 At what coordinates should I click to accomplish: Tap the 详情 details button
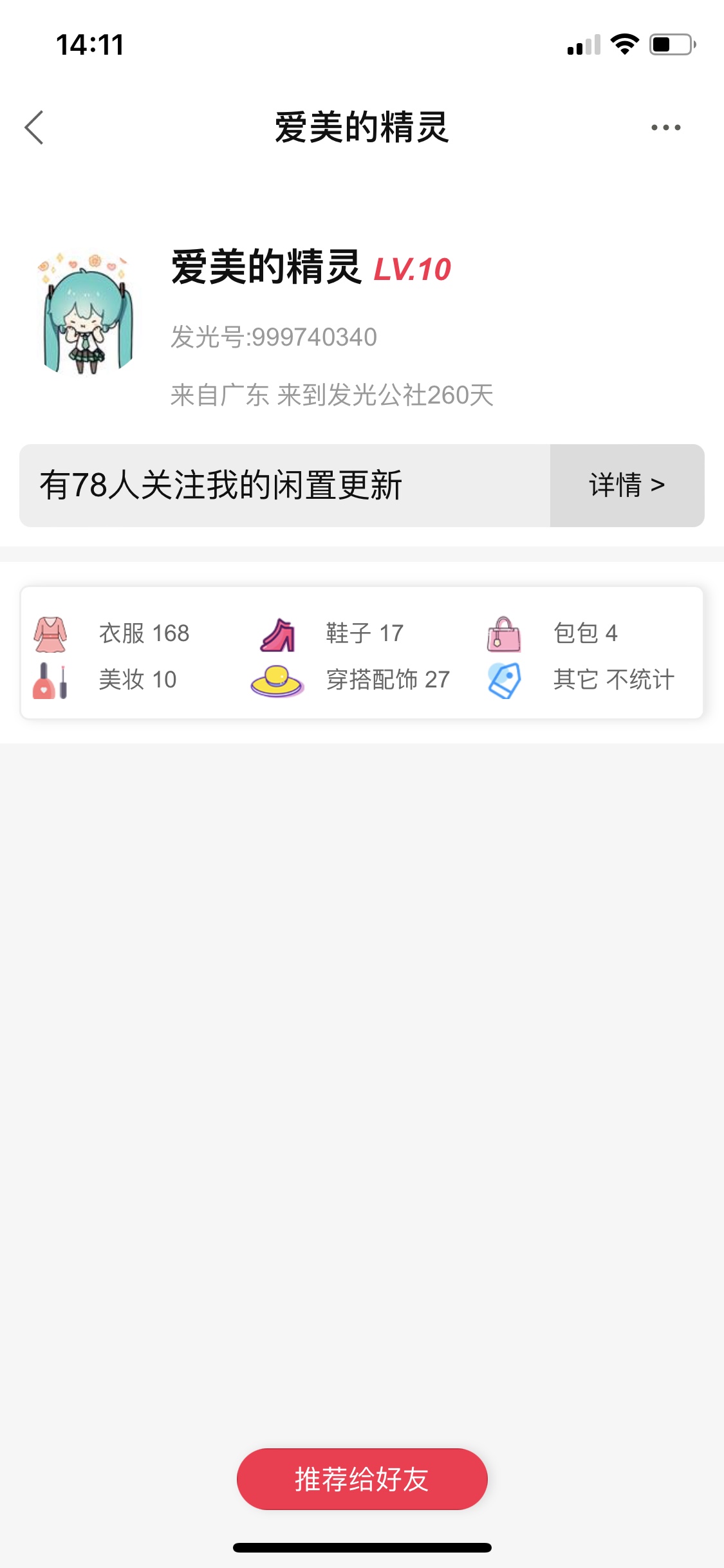click(627, 485)
